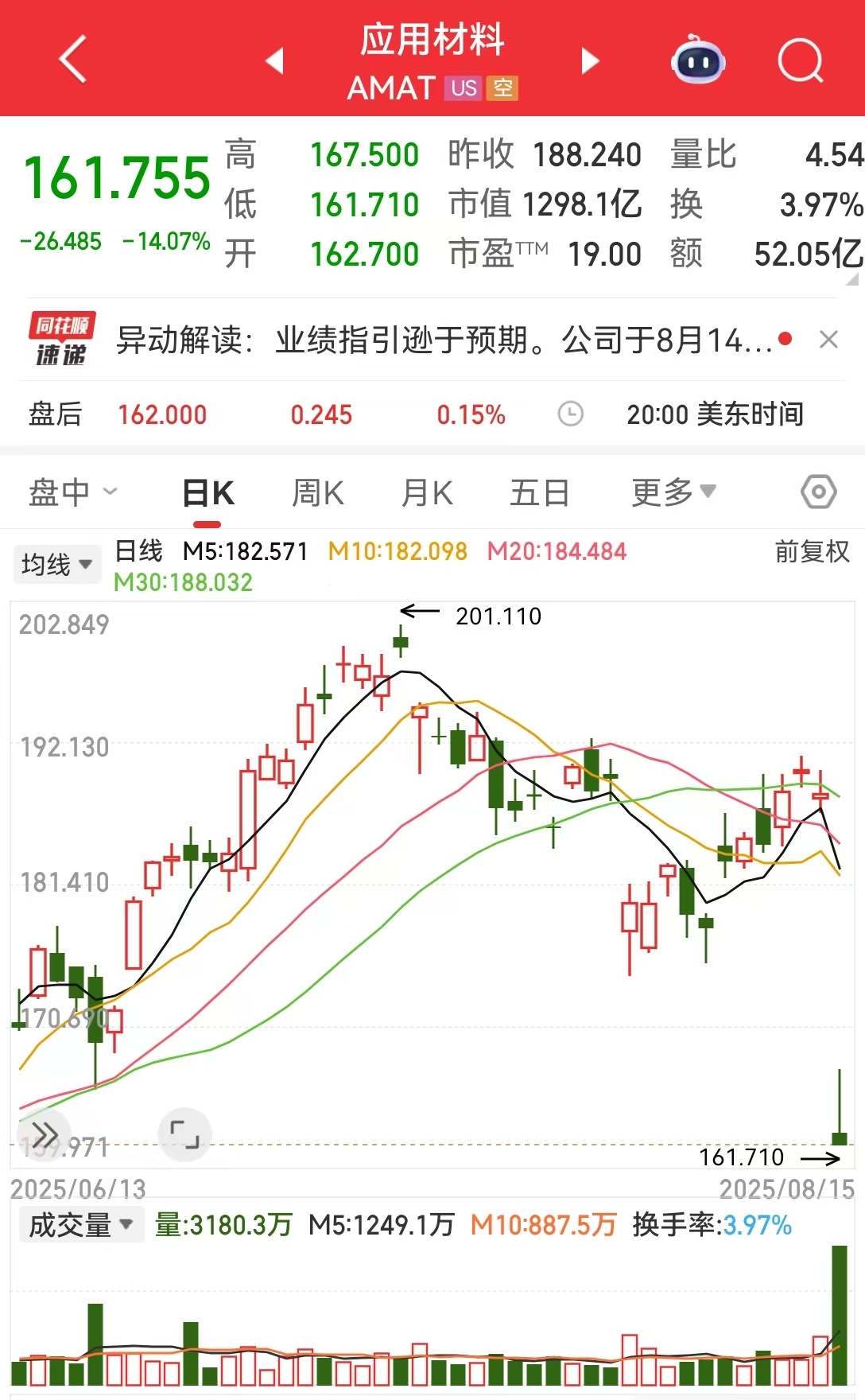The height and width of the screenshot is (1400, 865).
Task: Toggle the 空 short badge next to AMAT
Action: (x=502, y=89)
